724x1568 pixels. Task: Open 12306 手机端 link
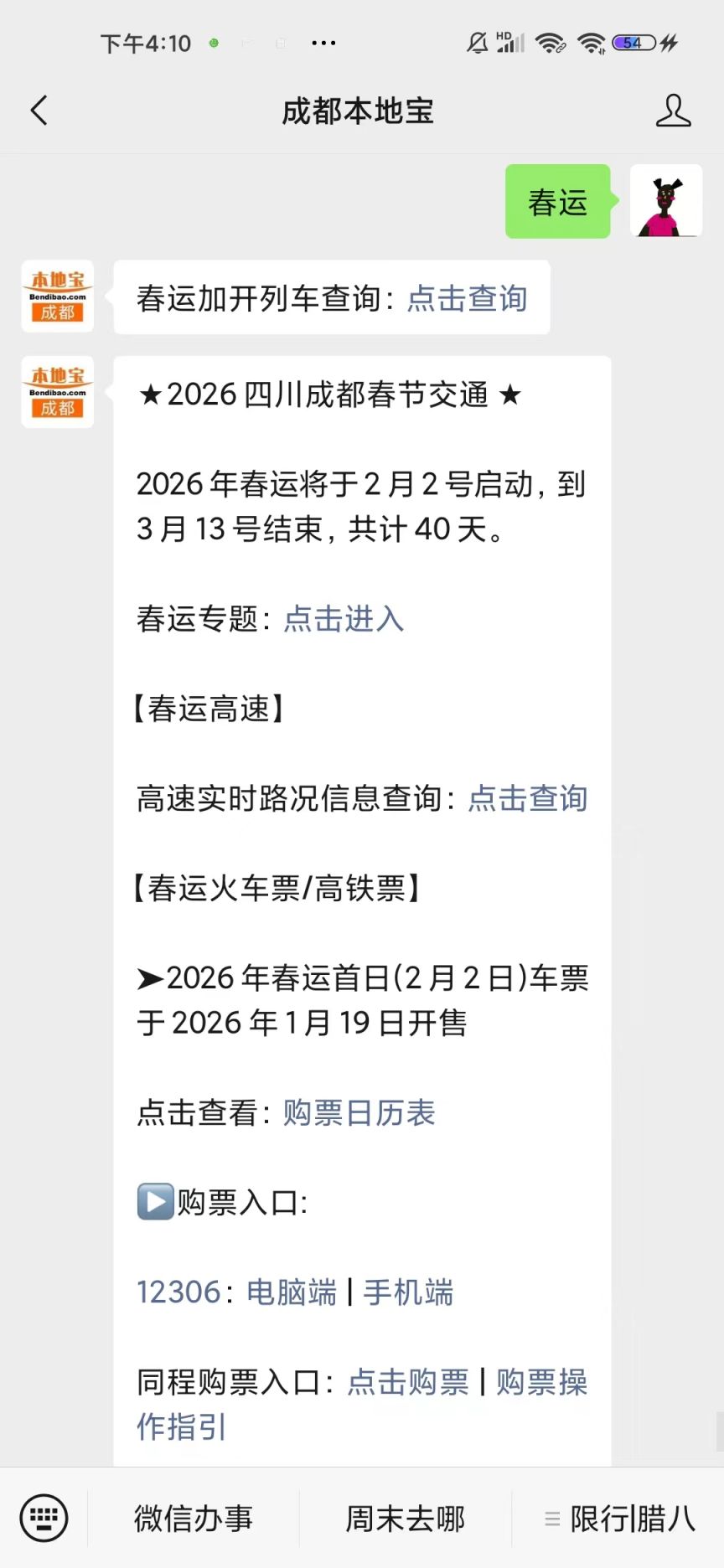(x=408, y=1292)
